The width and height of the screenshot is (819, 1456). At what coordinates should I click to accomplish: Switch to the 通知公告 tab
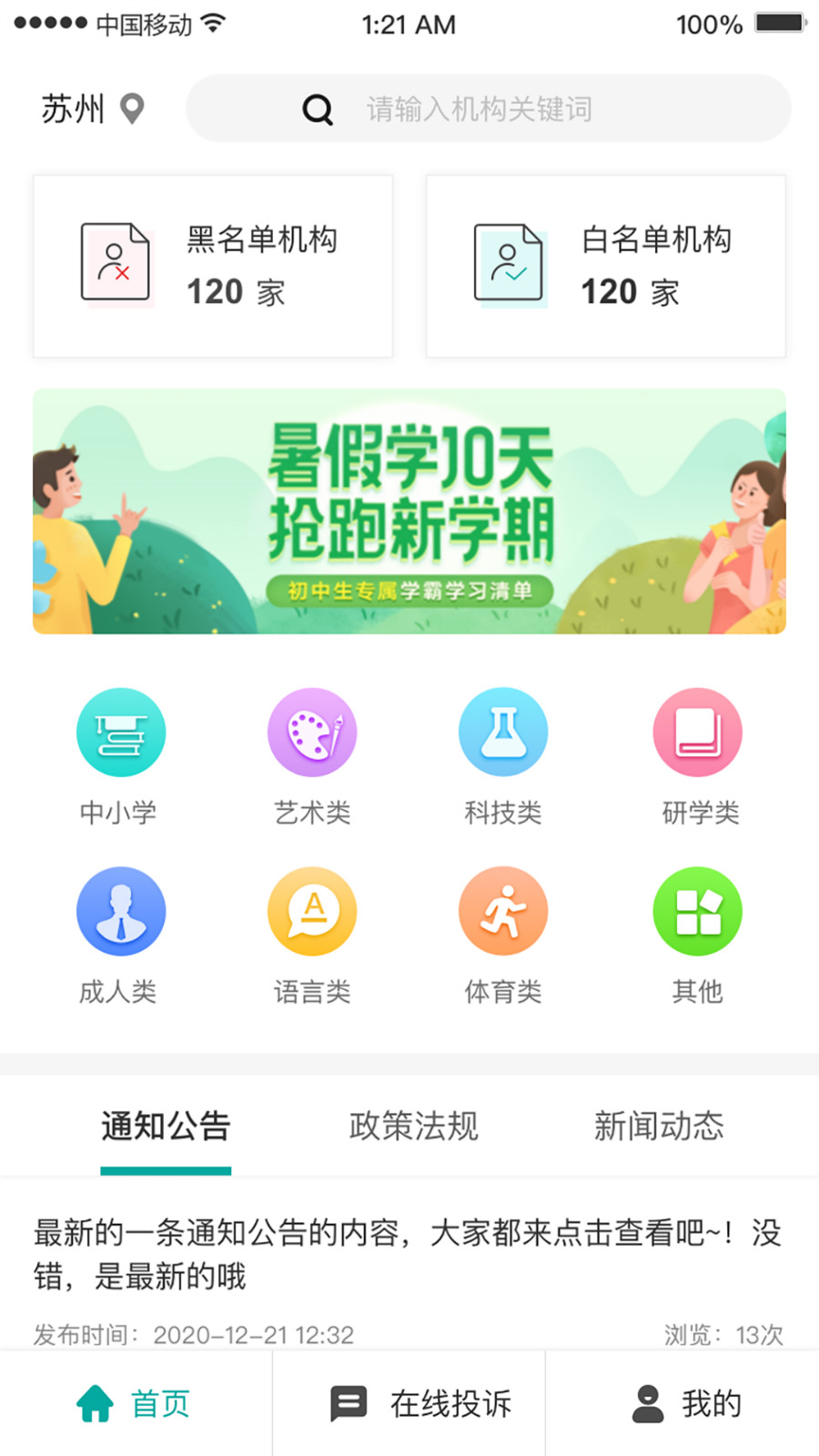click(166, 1127)
